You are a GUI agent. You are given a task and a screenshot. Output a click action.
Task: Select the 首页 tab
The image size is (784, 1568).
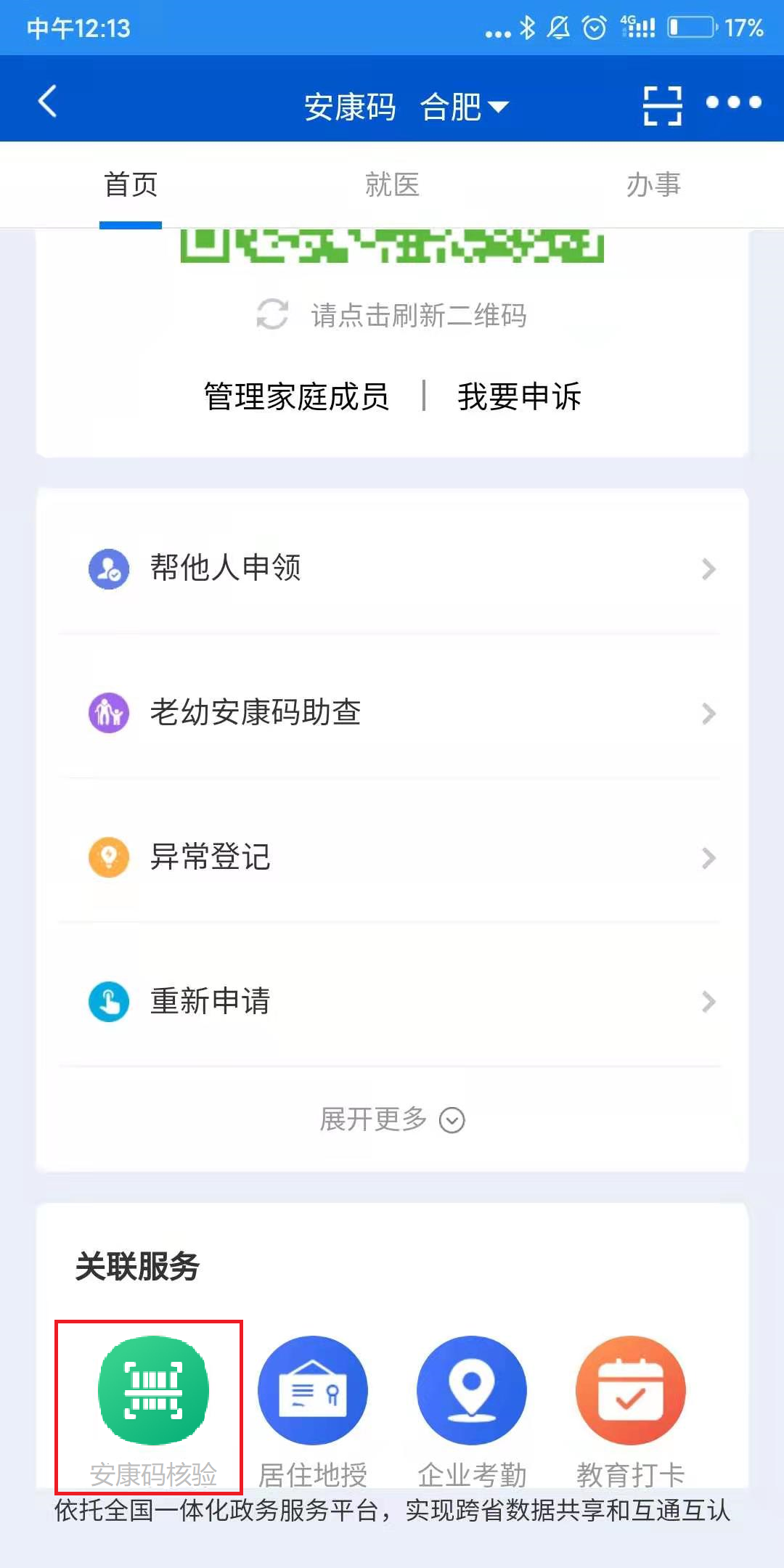(x=131, y=185)
